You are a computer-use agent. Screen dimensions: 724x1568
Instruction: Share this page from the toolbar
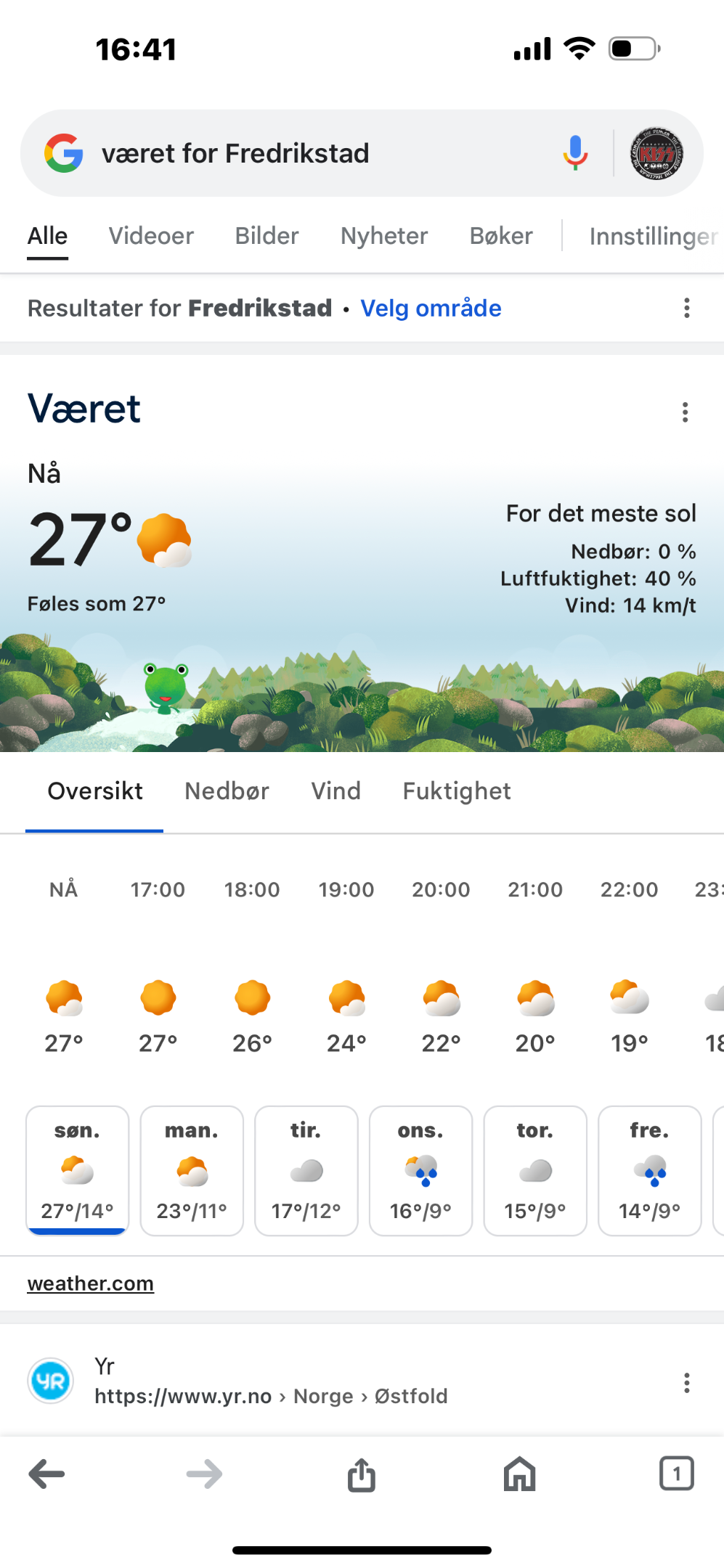pos(361,1474)
